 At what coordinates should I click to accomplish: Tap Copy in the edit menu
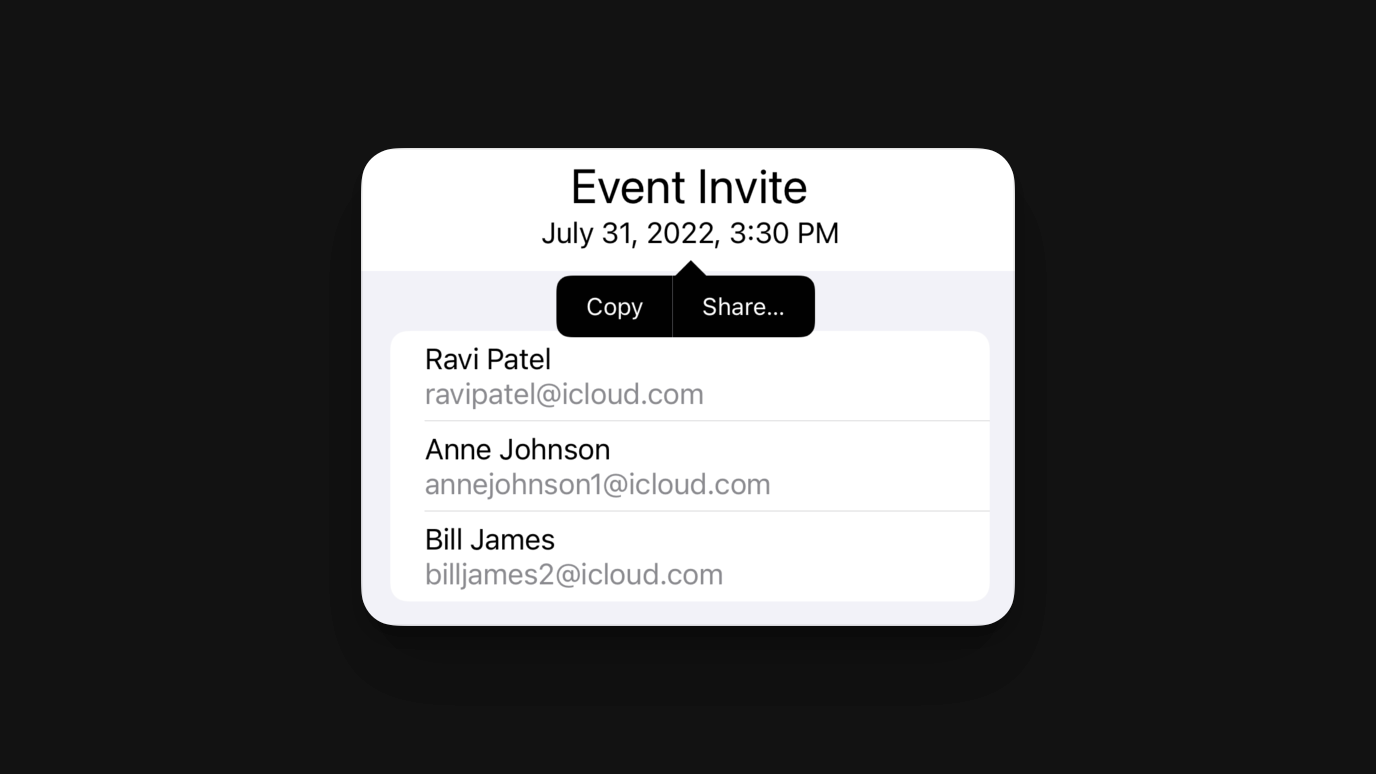pos(614,307)
